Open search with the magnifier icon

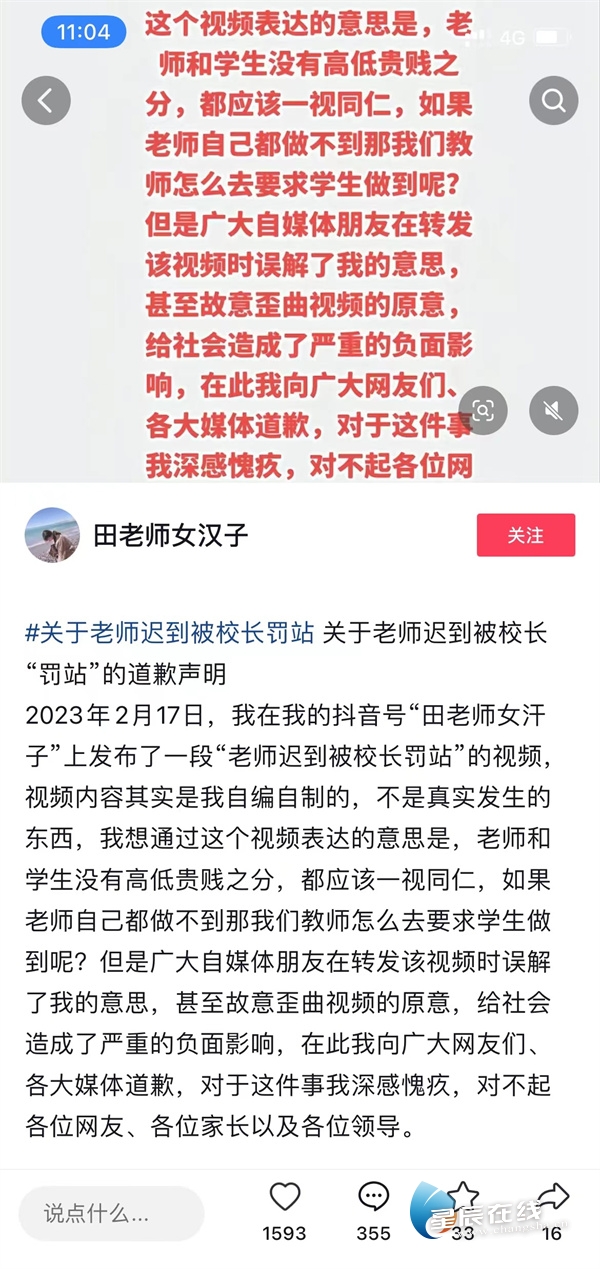[553, 100]
